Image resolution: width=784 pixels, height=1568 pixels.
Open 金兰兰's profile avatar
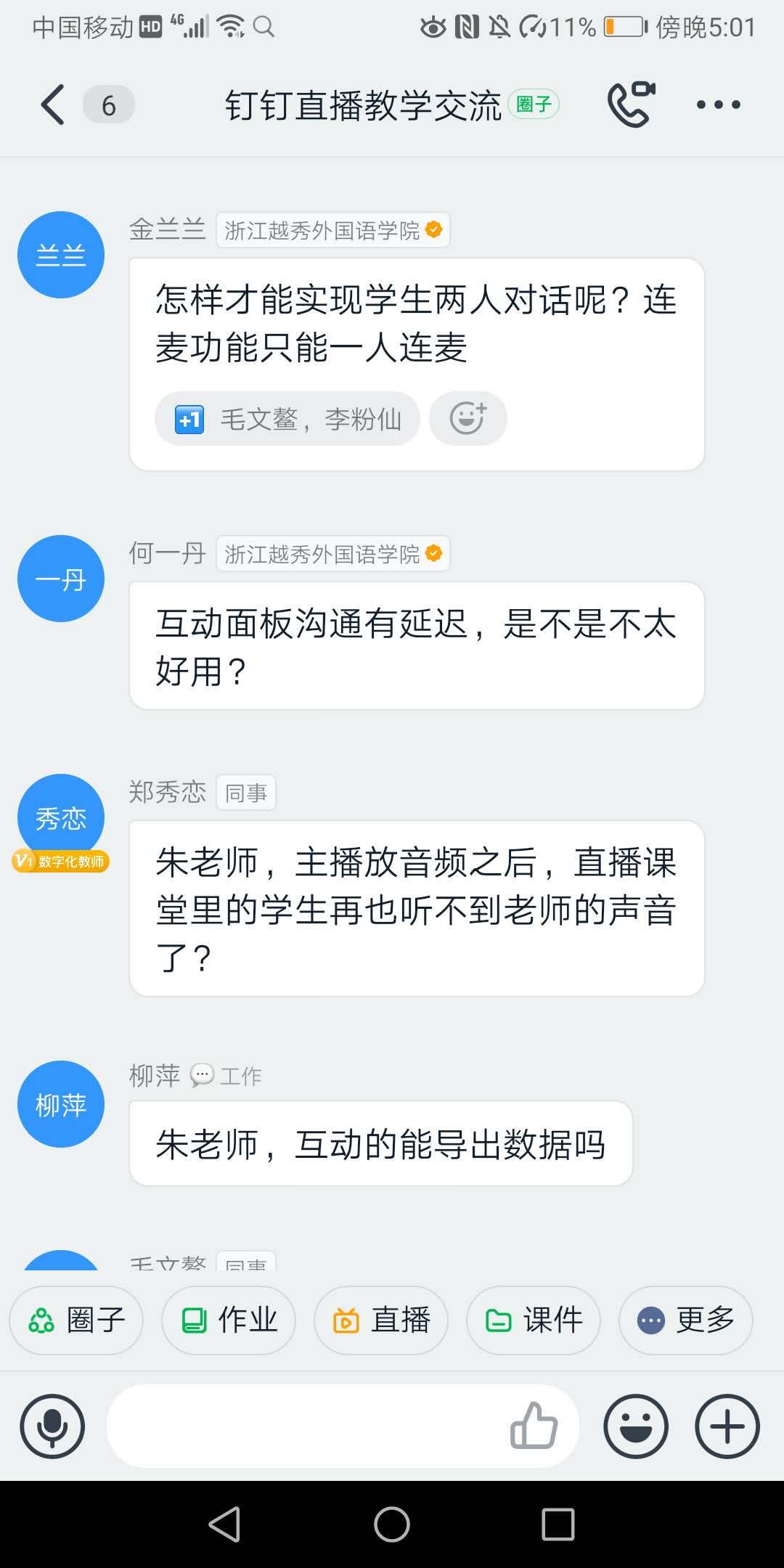tap(61, 255)
